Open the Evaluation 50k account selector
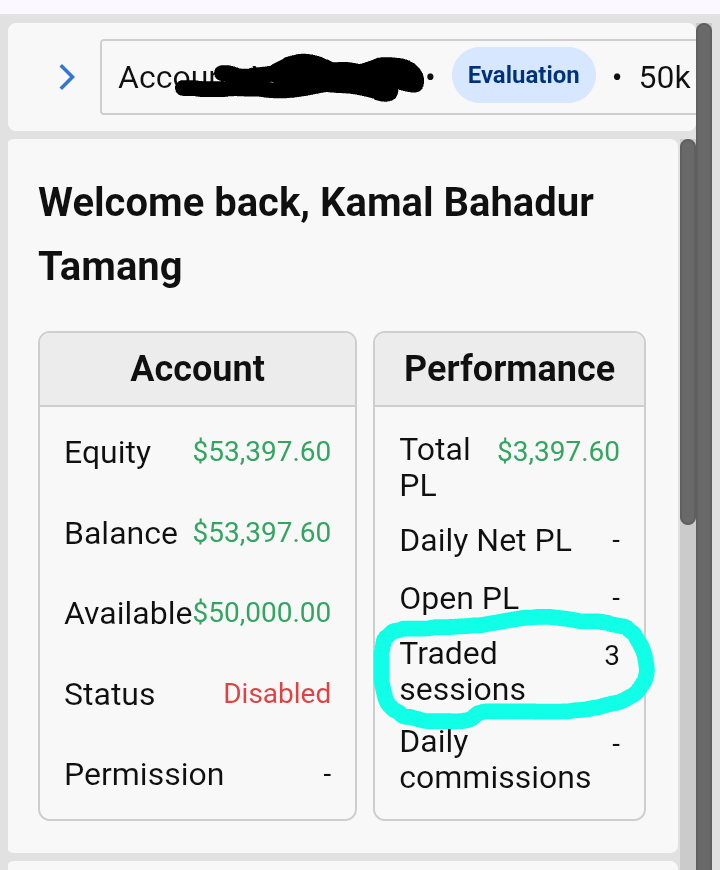Screen dimensions: 720x870 pos(400,77)
